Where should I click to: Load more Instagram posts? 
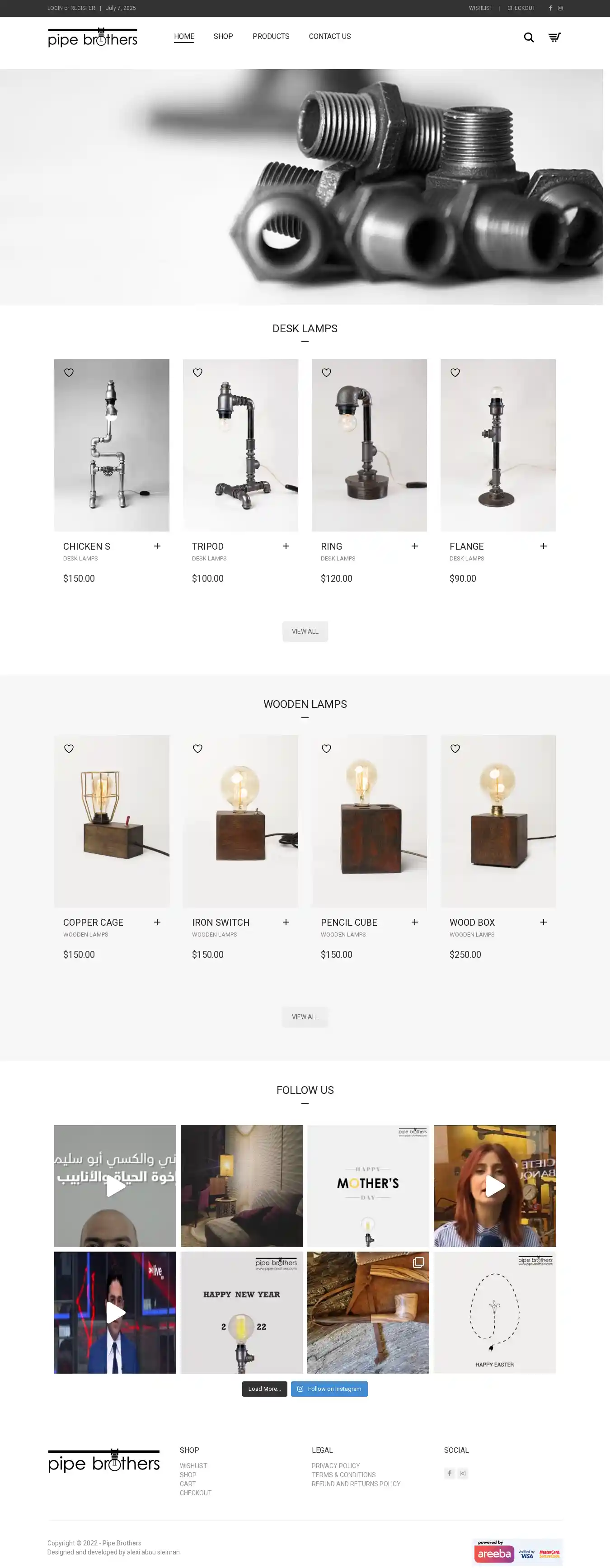point(264,1389)
